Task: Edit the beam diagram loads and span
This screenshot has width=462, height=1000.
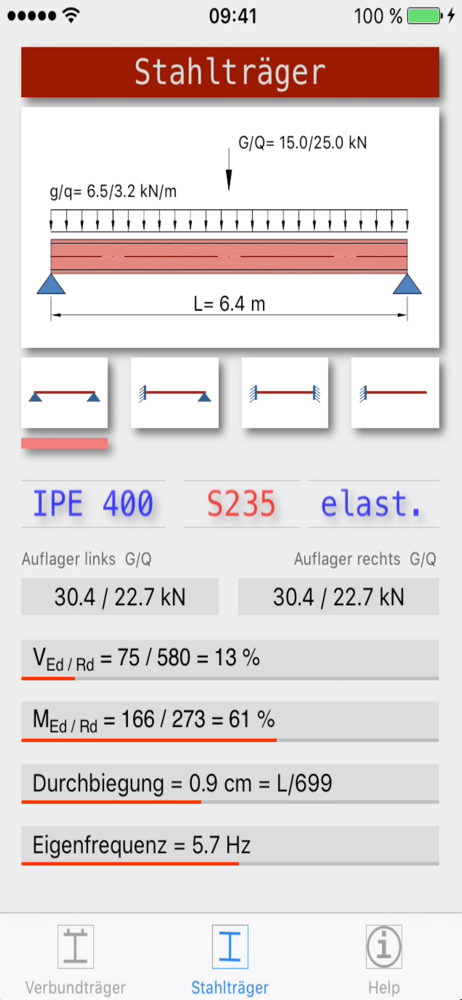Action: (230, 227)
